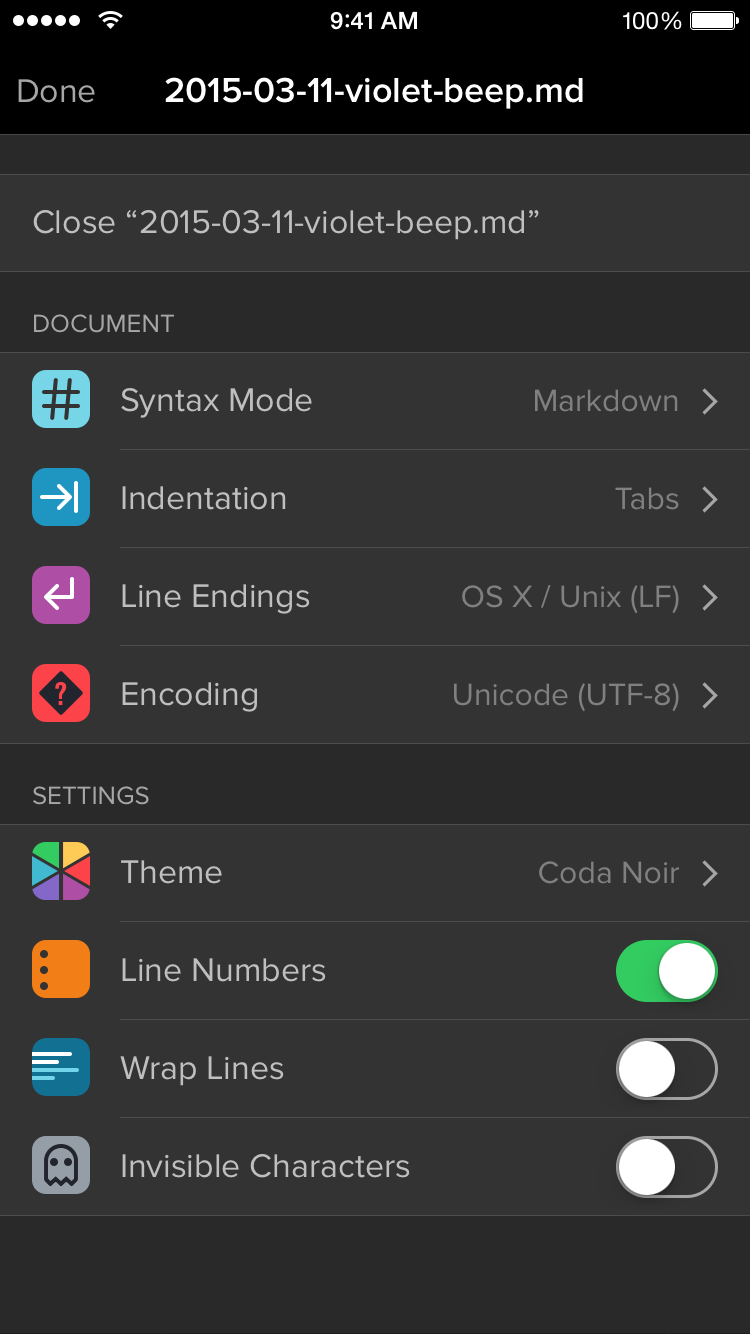This screenshot has height=1334, width=750.
Task: Change the Indentation option
Action: pos(375,499)
